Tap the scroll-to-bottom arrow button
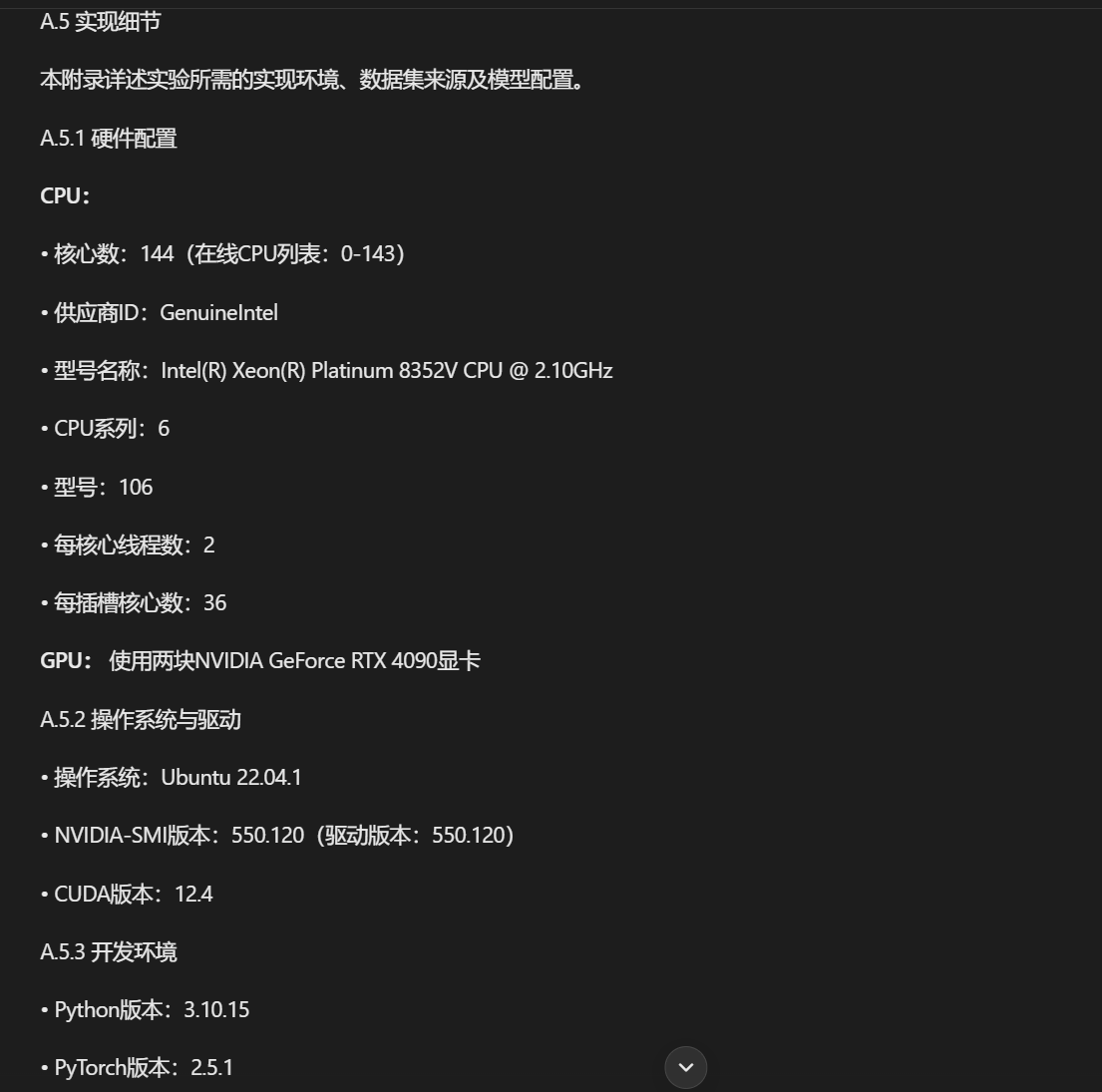Viewport: 1102px width, 1092px height. coord(686,1067)
